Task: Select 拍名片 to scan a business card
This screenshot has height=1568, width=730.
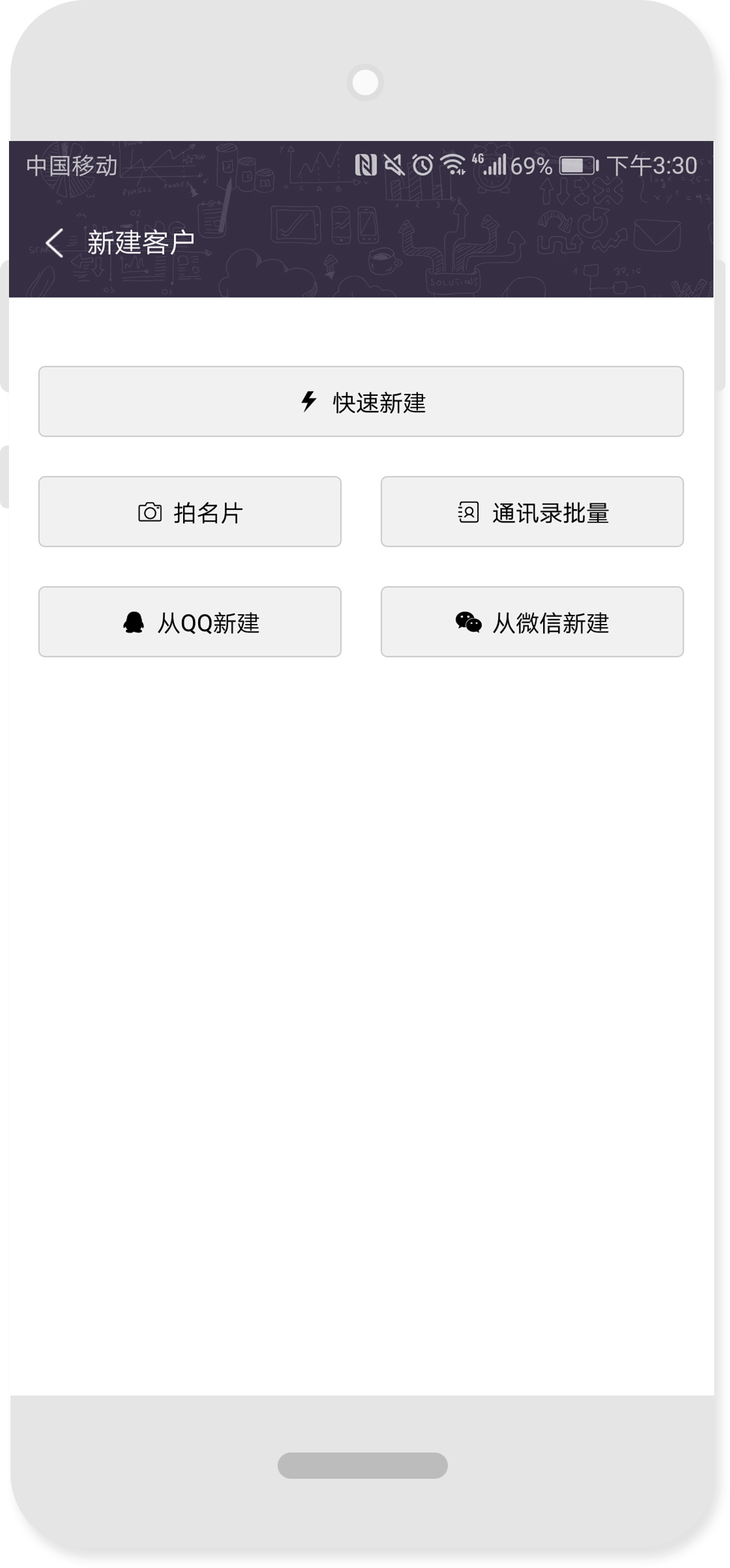Action: click(190, 511)
